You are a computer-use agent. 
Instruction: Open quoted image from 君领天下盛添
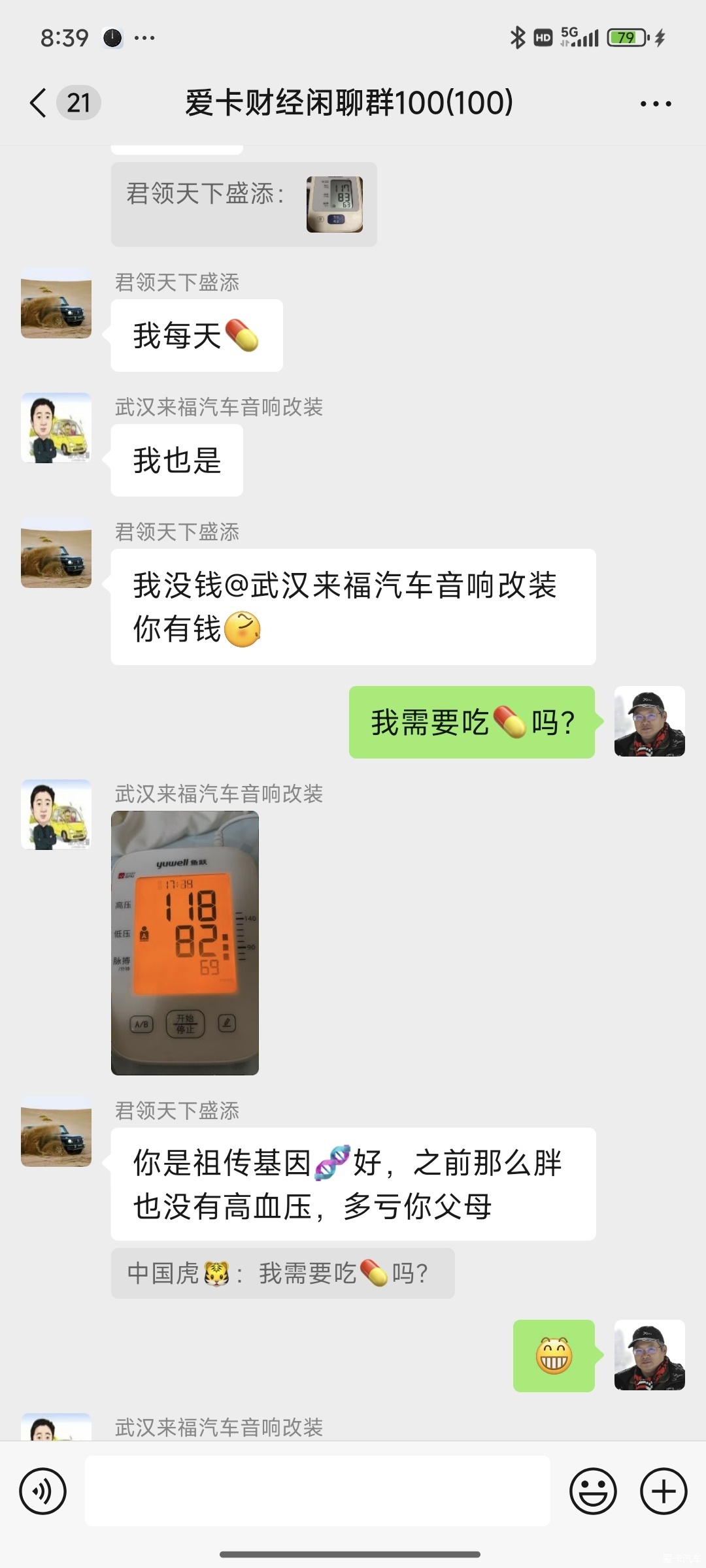coord(335,204)
